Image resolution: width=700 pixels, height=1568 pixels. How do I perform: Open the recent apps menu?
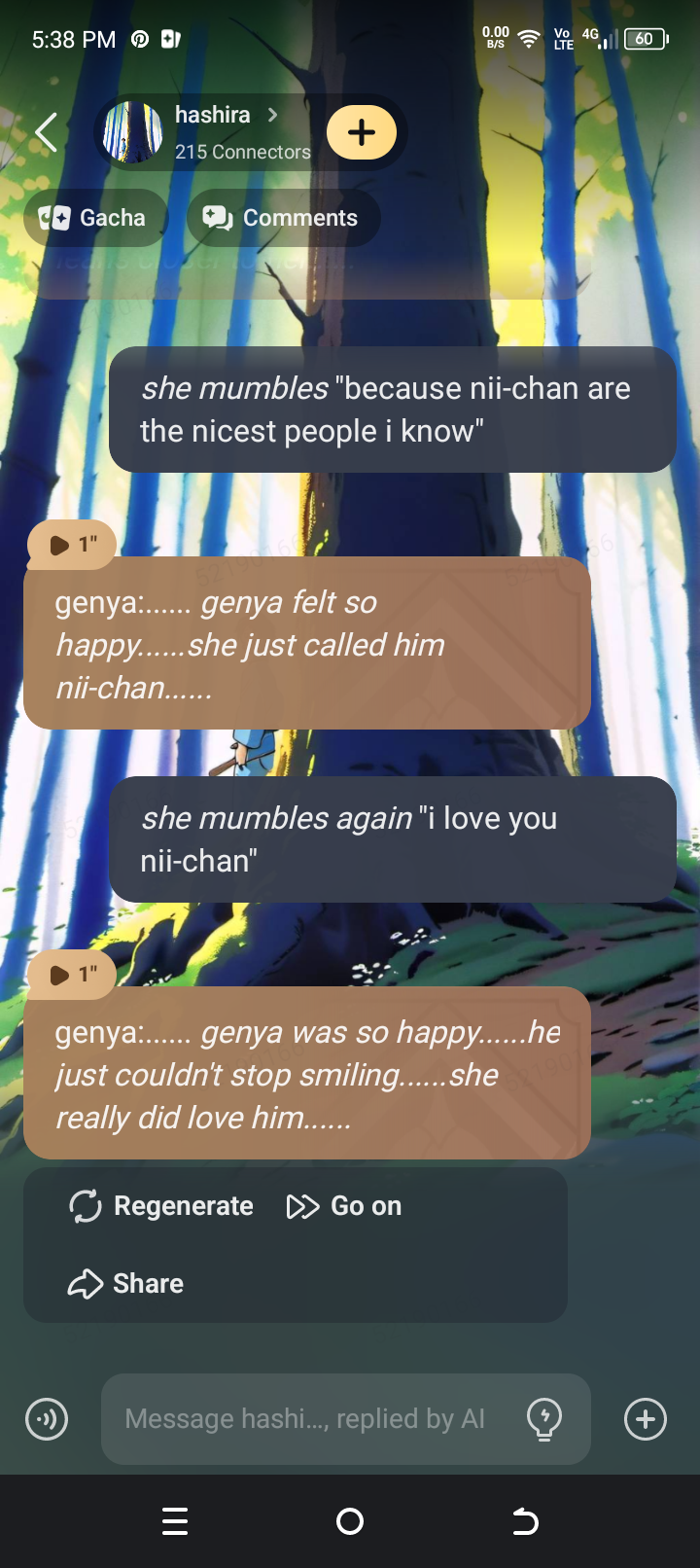pos(175,1521)
